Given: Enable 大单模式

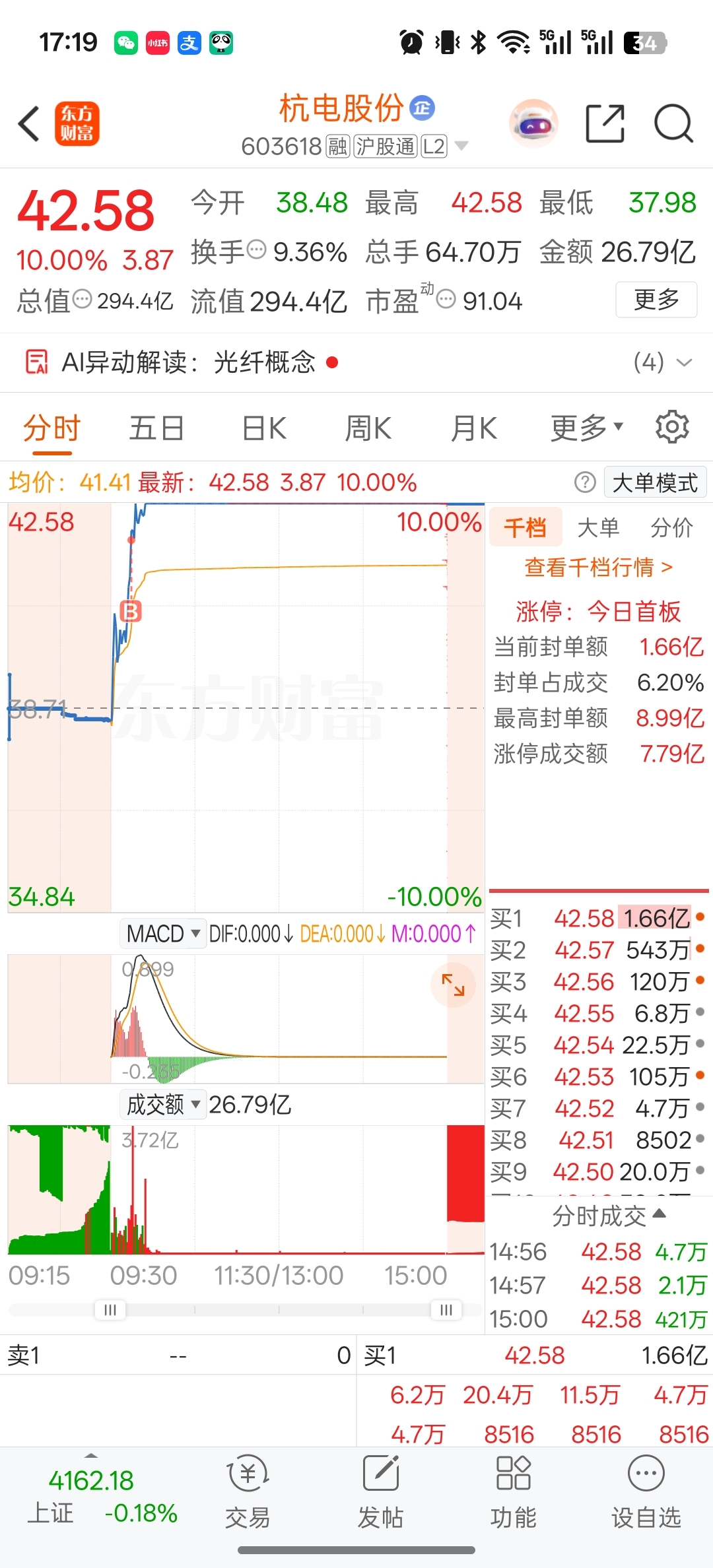Looking at the screenshot, I should pyautogui.click(x=655, y=482).
